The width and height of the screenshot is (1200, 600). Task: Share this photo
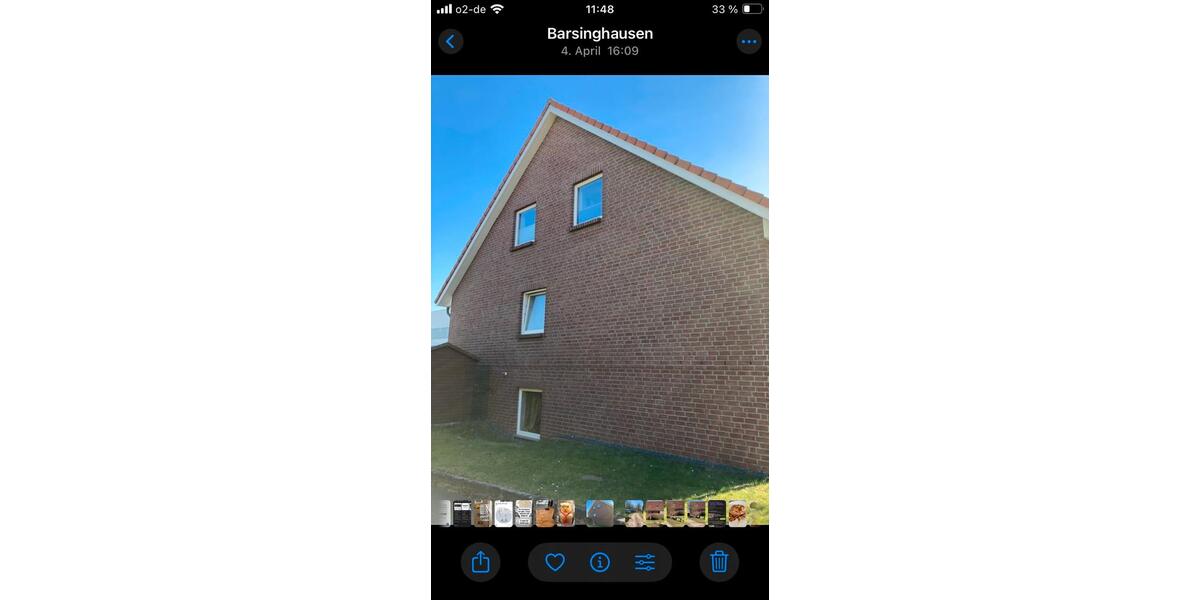coord(480,562)
